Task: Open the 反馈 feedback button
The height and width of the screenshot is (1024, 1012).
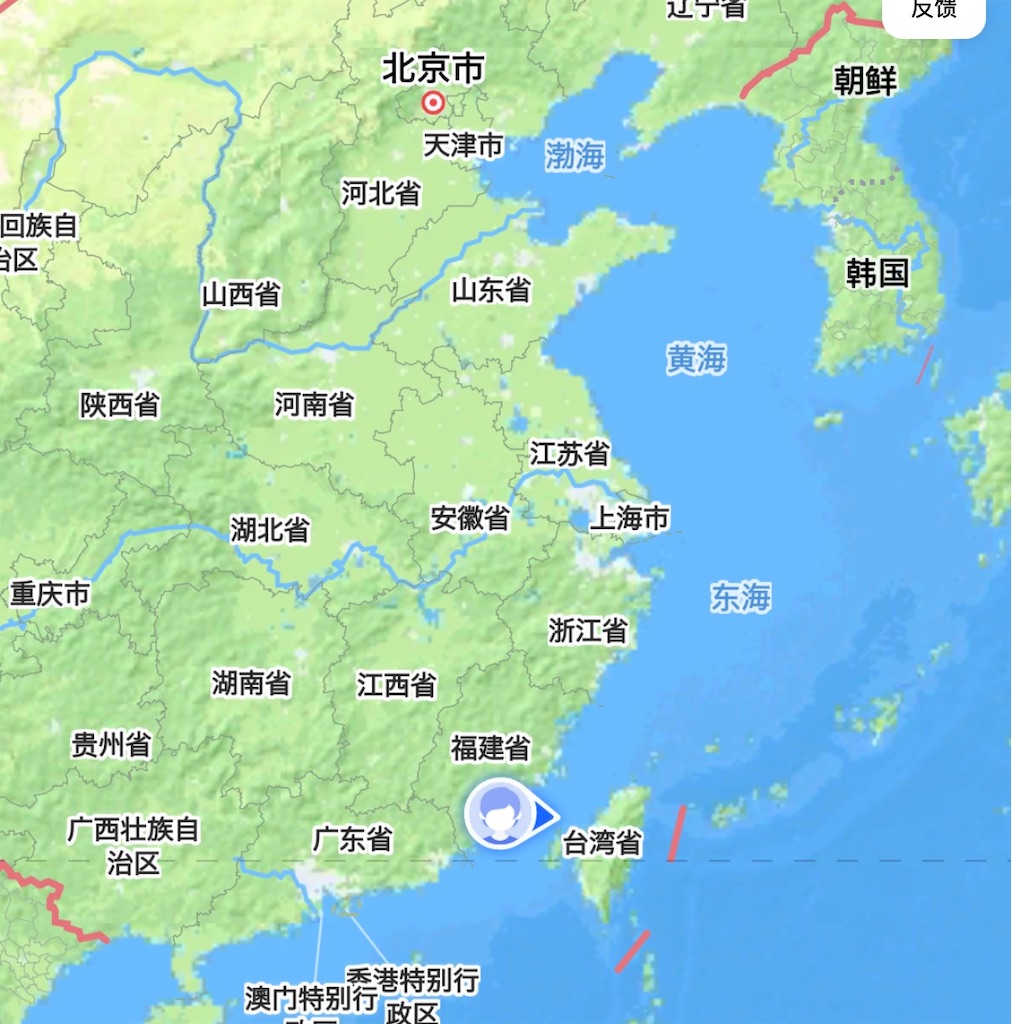Action: (x=933, y=12)
